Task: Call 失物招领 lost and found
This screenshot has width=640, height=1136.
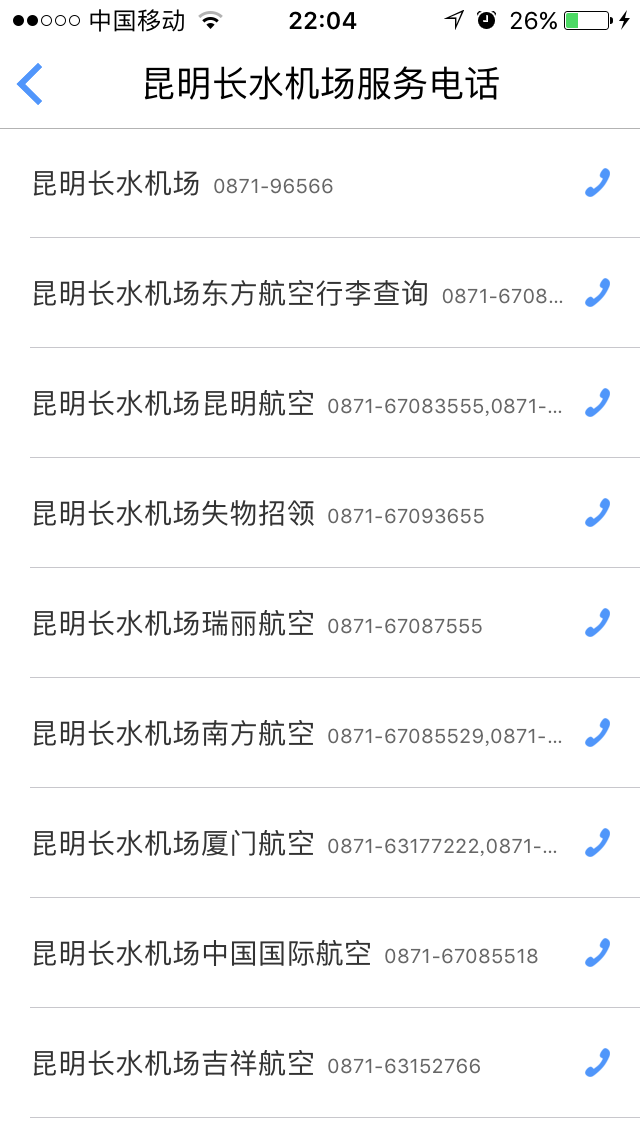Action: point(597,514)
